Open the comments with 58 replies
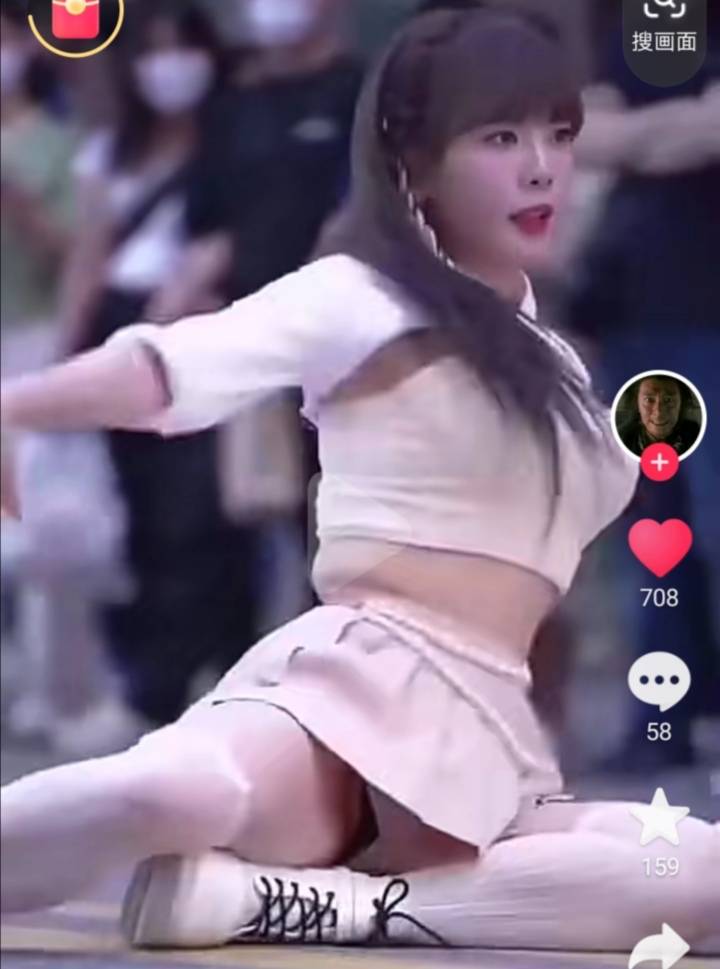Viewport: 720px width, 969px height. [658, 681]
